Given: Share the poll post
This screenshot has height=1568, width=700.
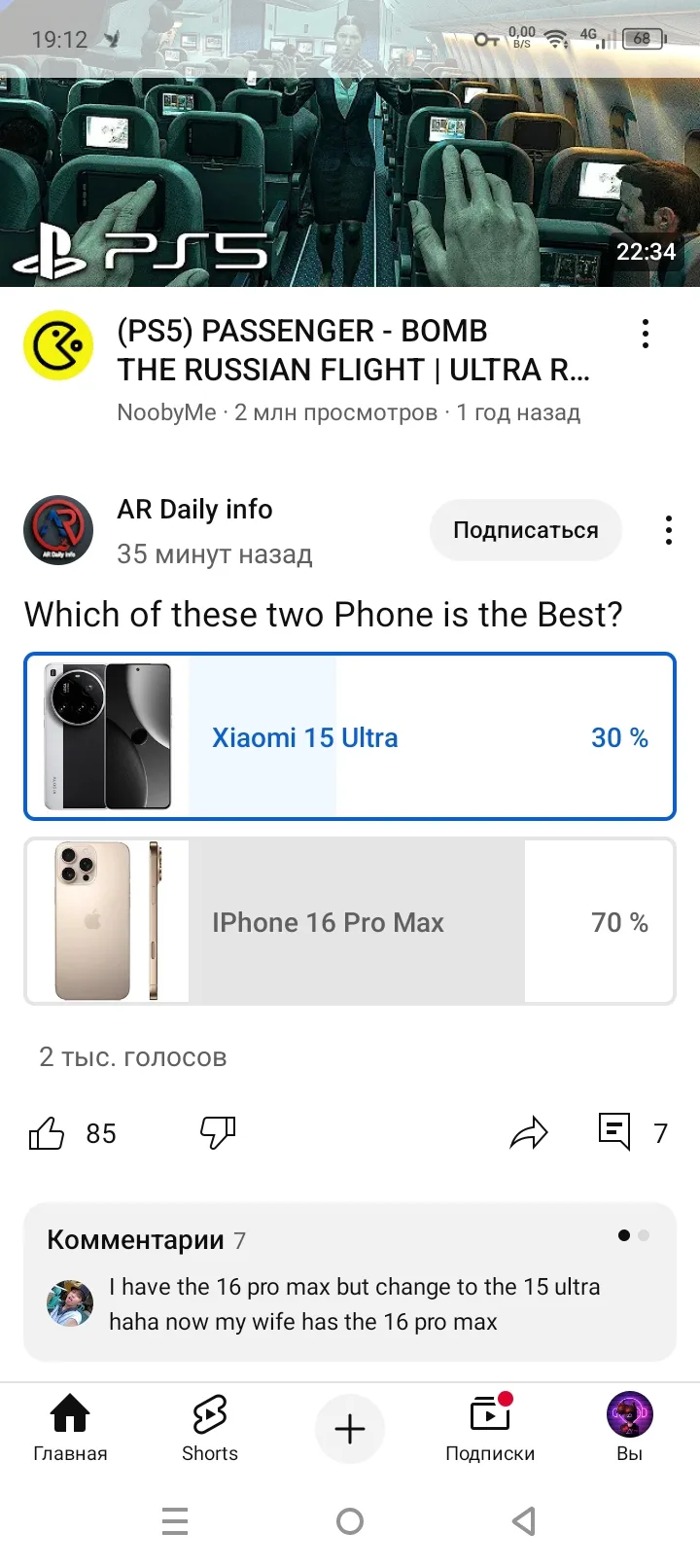Looking at the screenshot, I should tap(530, 1133).
